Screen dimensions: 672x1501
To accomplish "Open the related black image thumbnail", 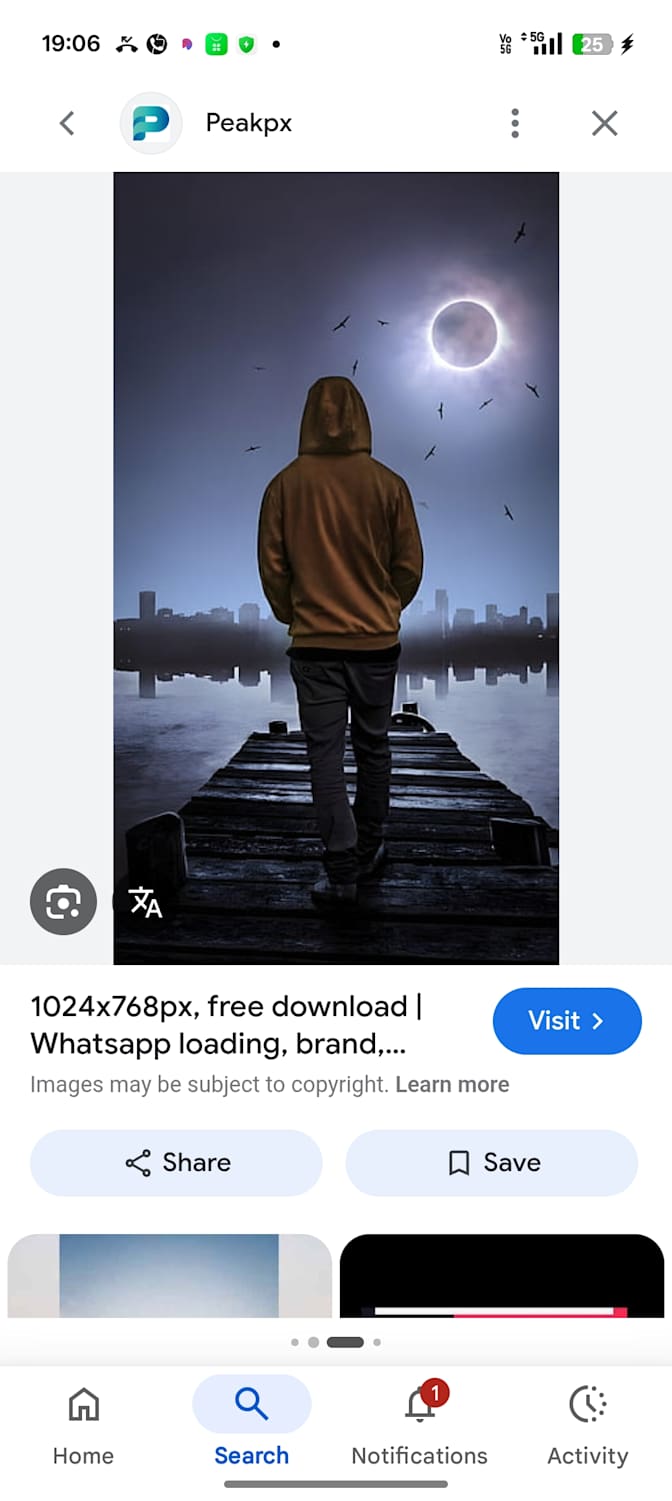I will (502, 1275).
